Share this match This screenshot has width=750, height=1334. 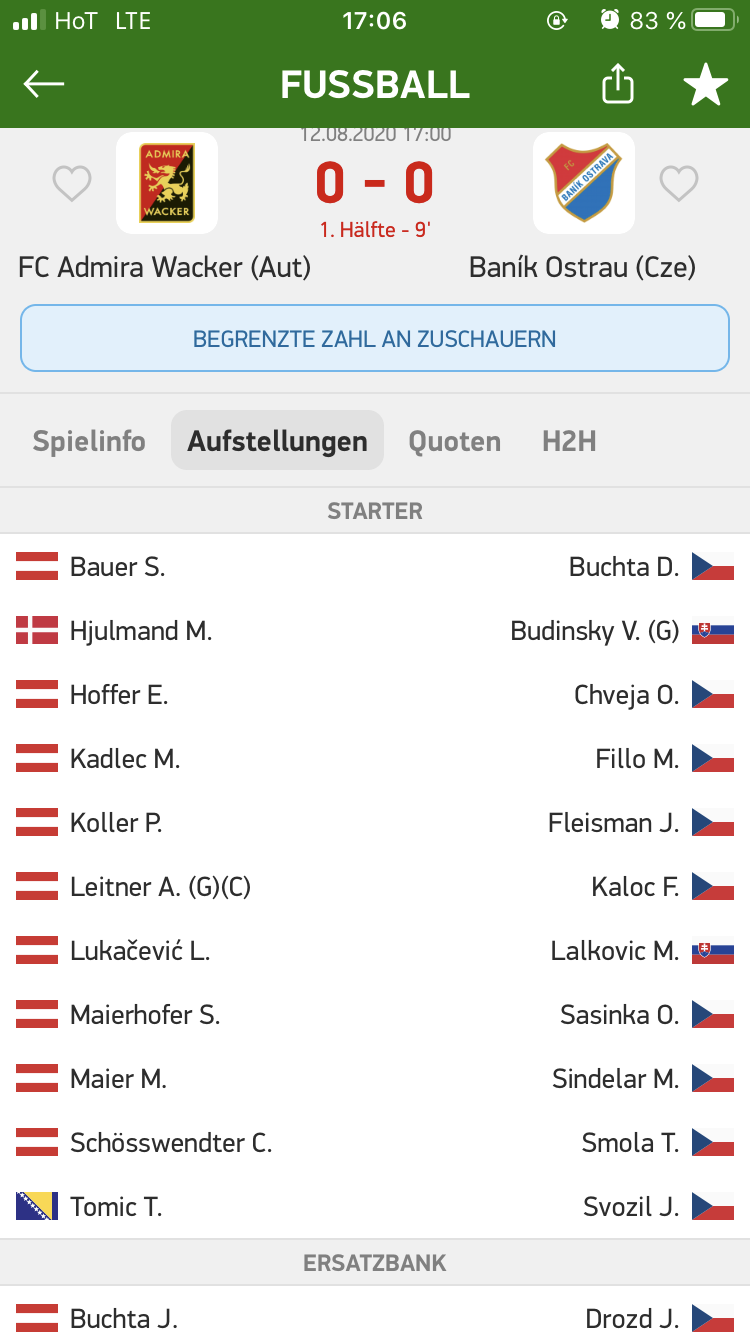[618, 84]
